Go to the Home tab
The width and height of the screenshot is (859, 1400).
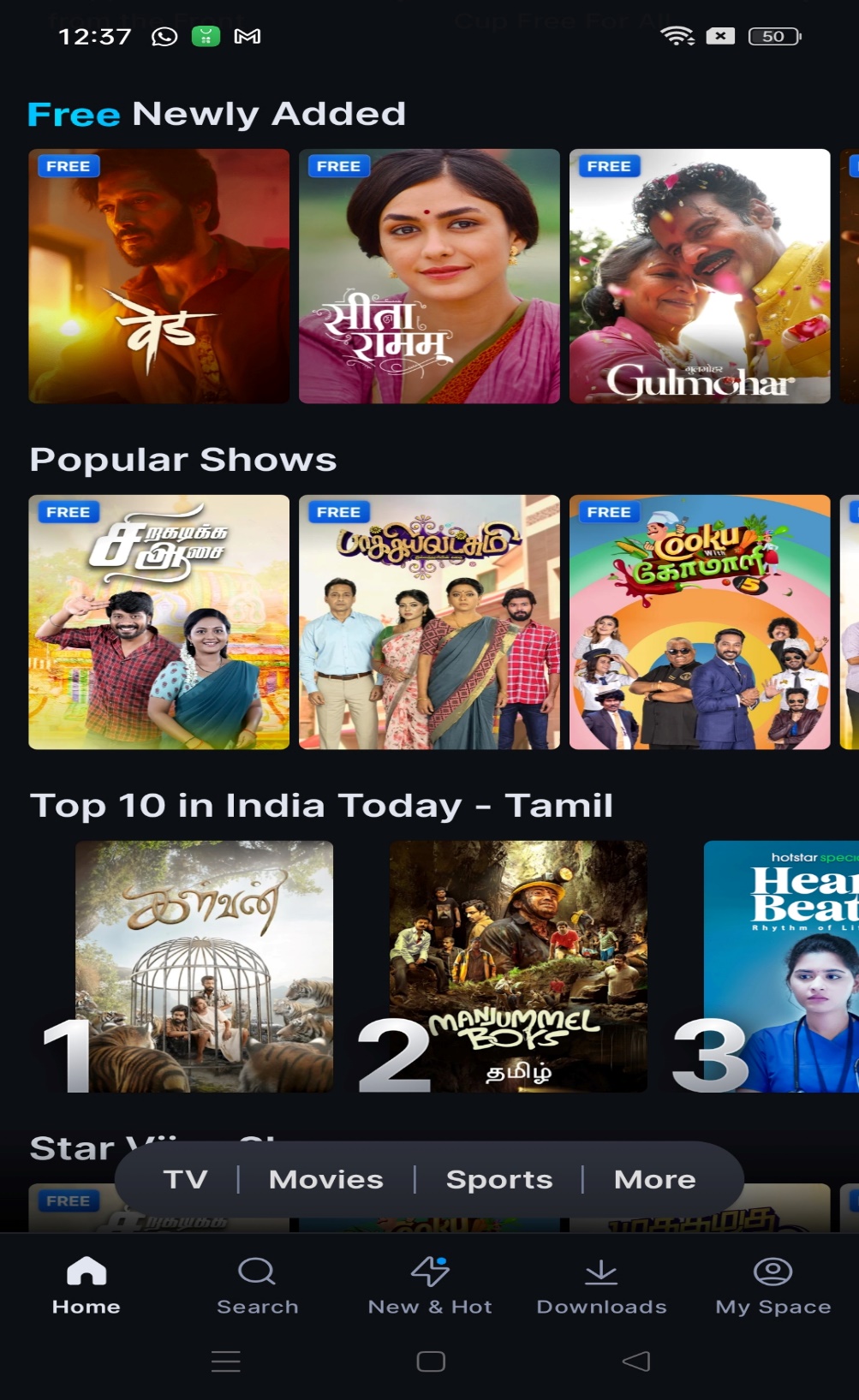click(86, 1285)
